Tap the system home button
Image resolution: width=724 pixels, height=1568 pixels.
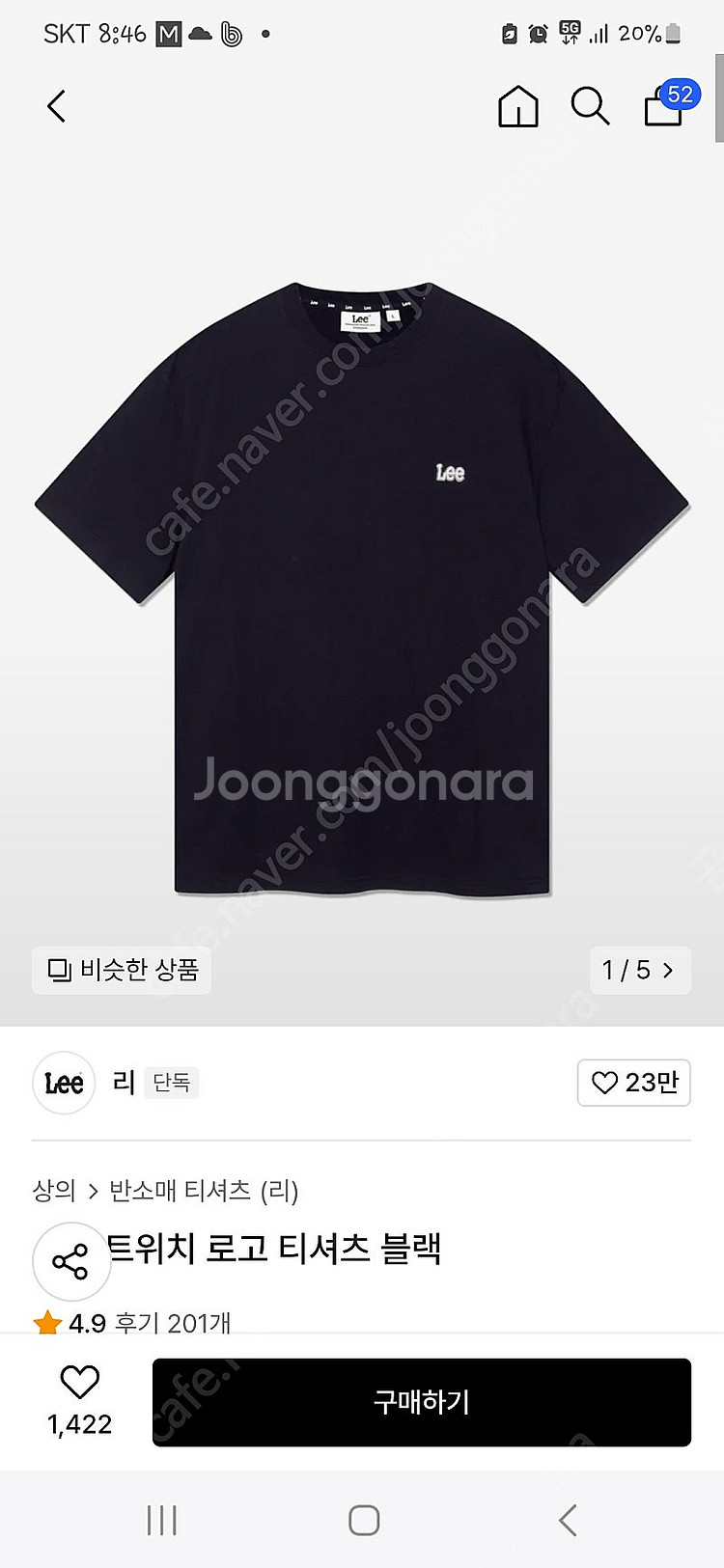(363, 1521)
